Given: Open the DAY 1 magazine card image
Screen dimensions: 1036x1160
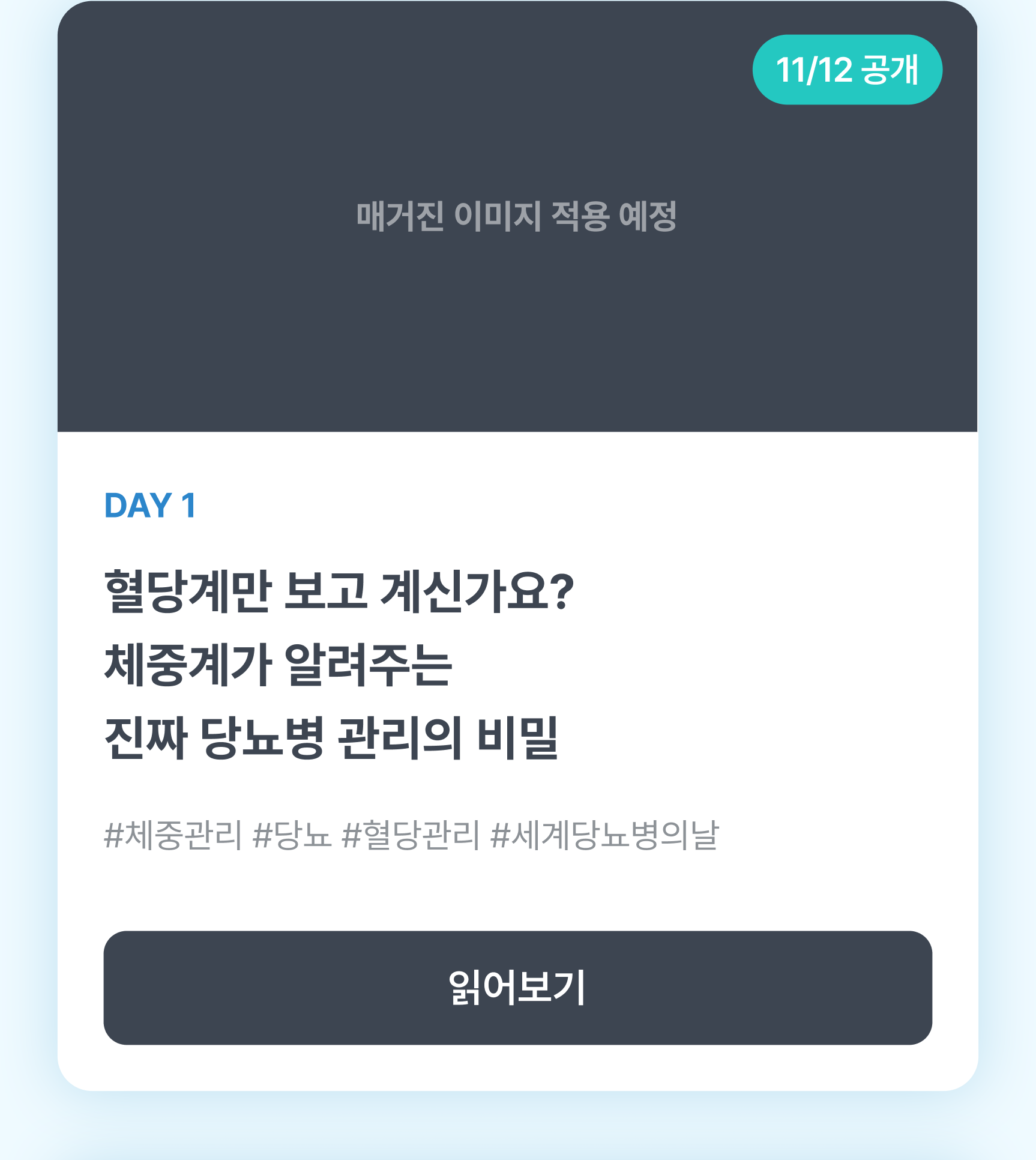Looking at the screenshot, I should click(x=516, y=240).
